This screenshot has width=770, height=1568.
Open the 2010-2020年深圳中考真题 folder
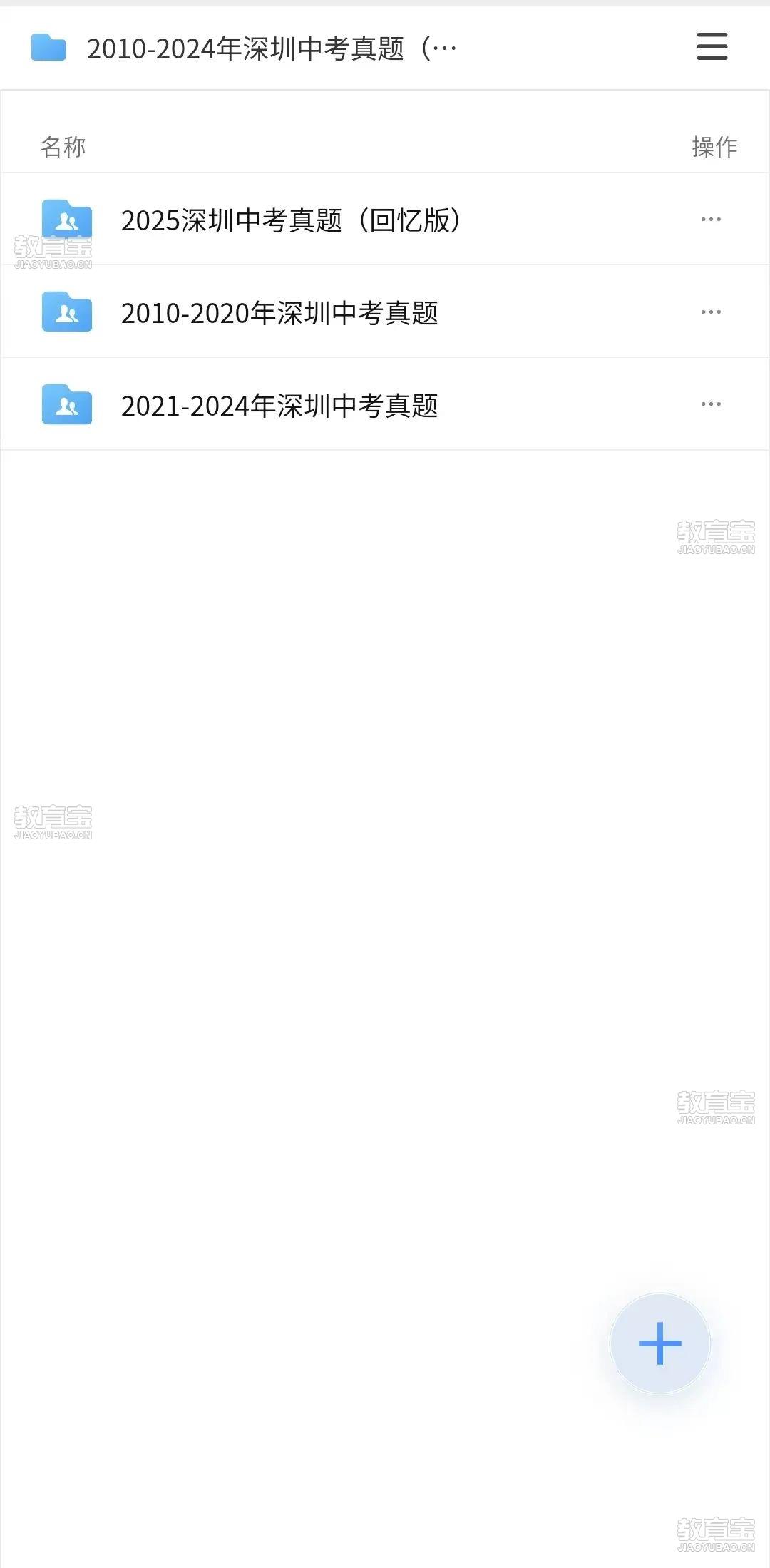click(279, 313)
